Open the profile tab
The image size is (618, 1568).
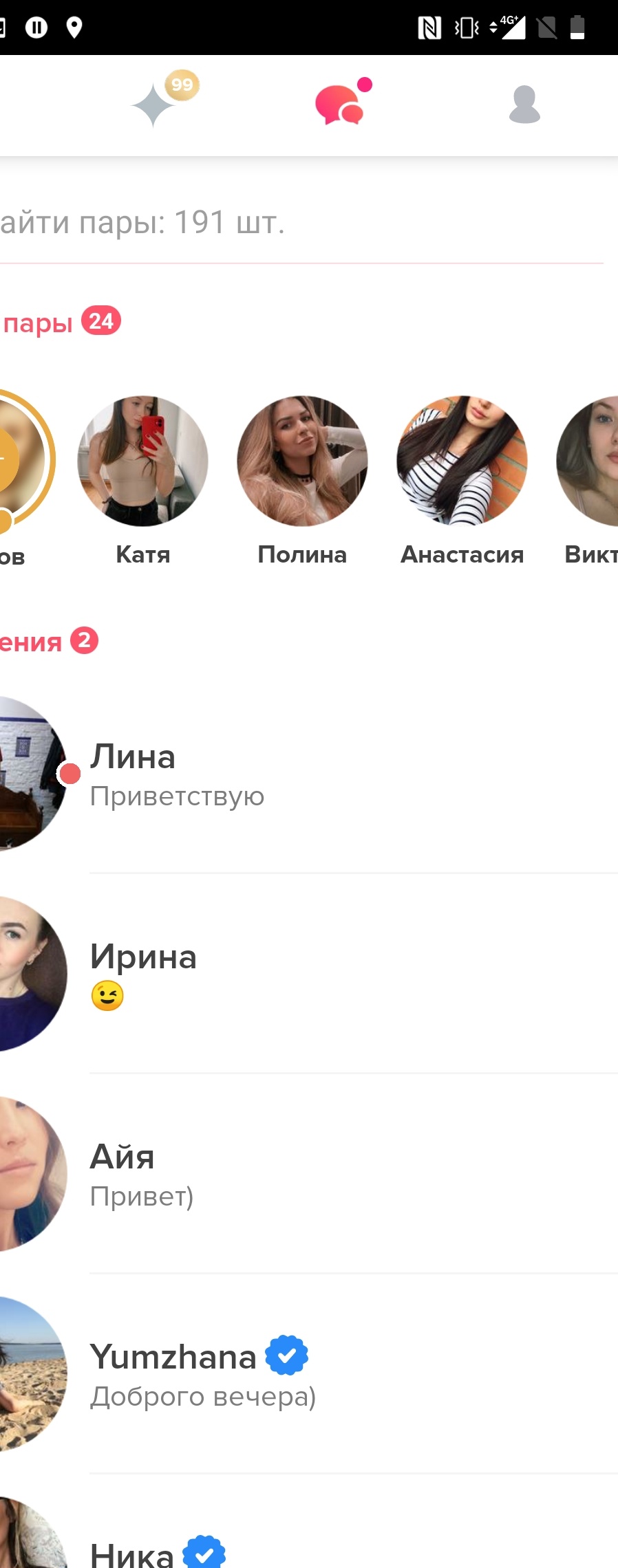pos(524,105)
